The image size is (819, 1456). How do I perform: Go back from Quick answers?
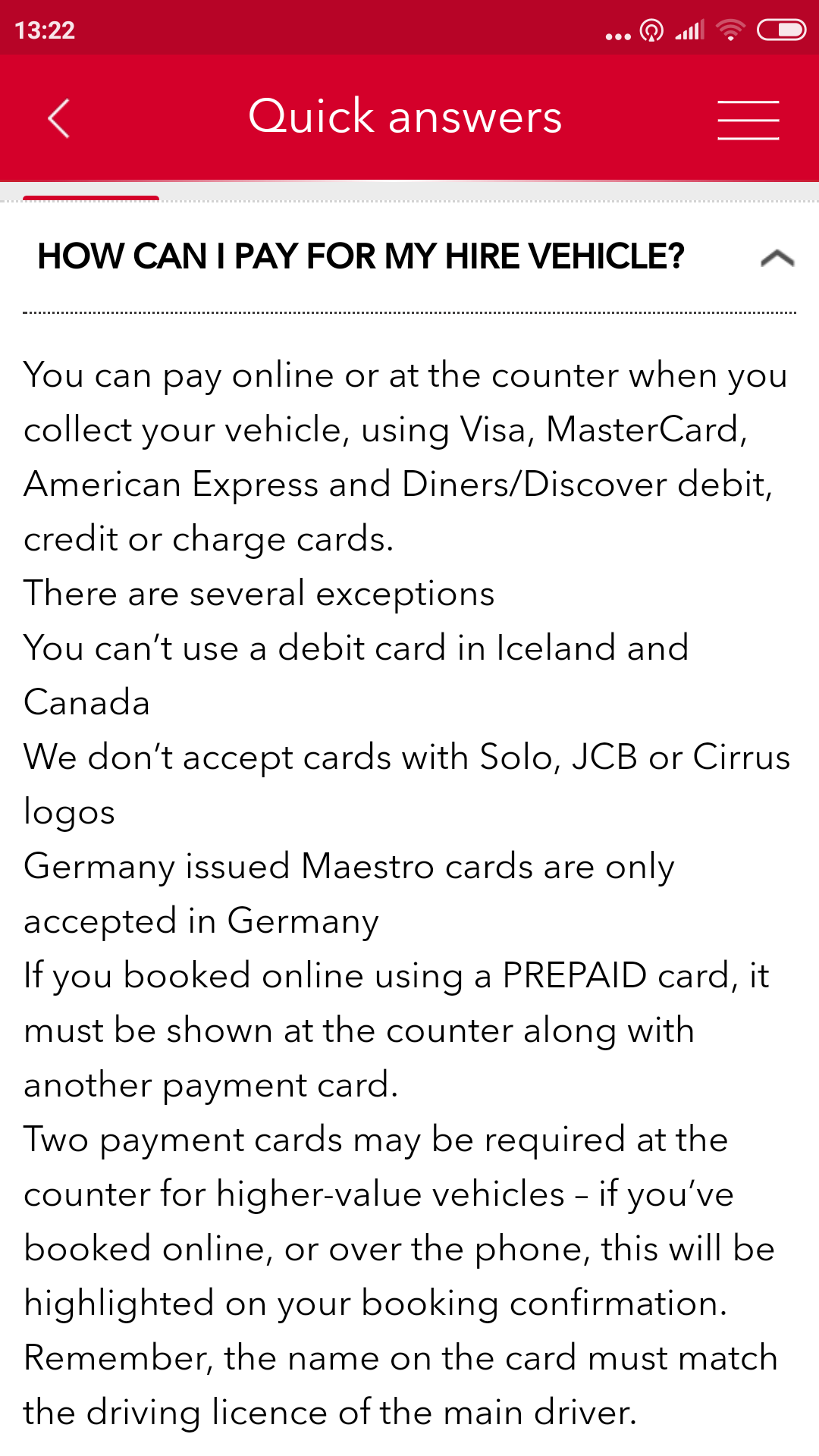tap(59, 118)
